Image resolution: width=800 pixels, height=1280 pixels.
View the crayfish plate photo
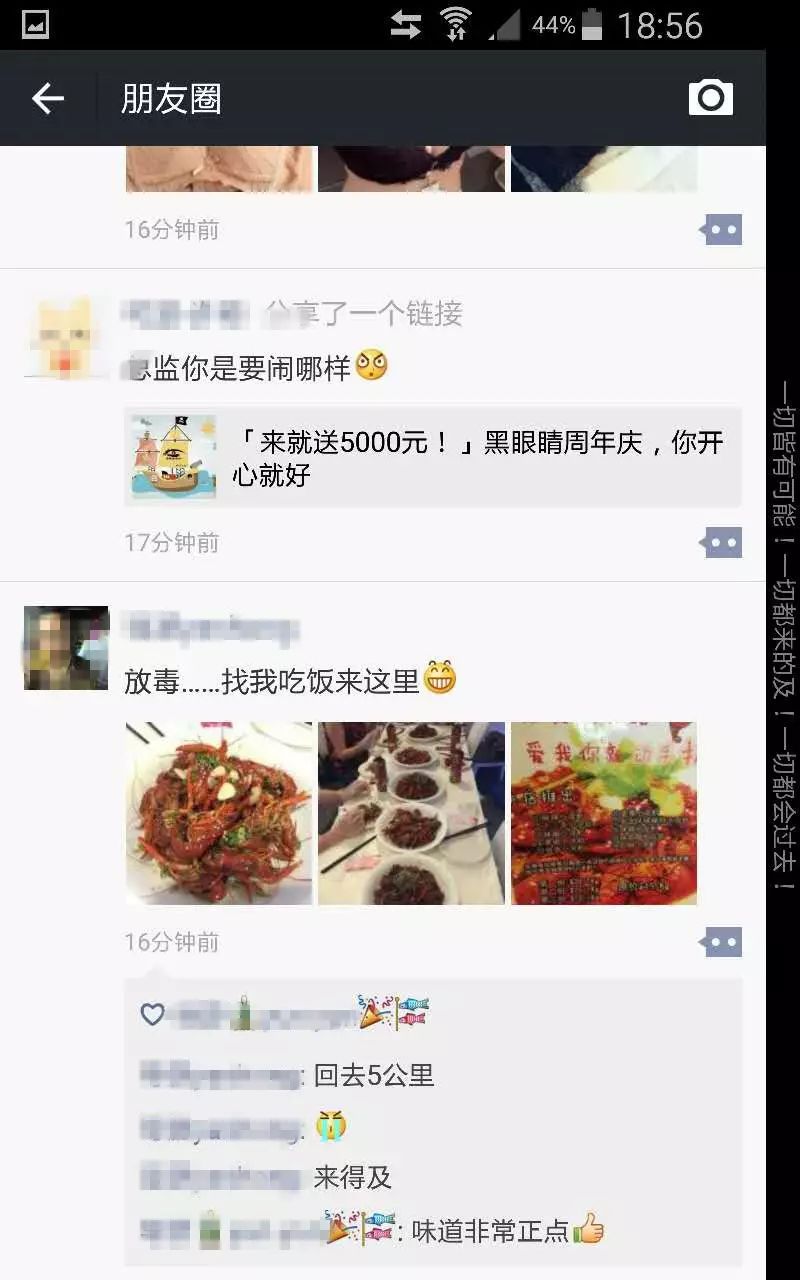pyautogui.click(x=219, y=813)
